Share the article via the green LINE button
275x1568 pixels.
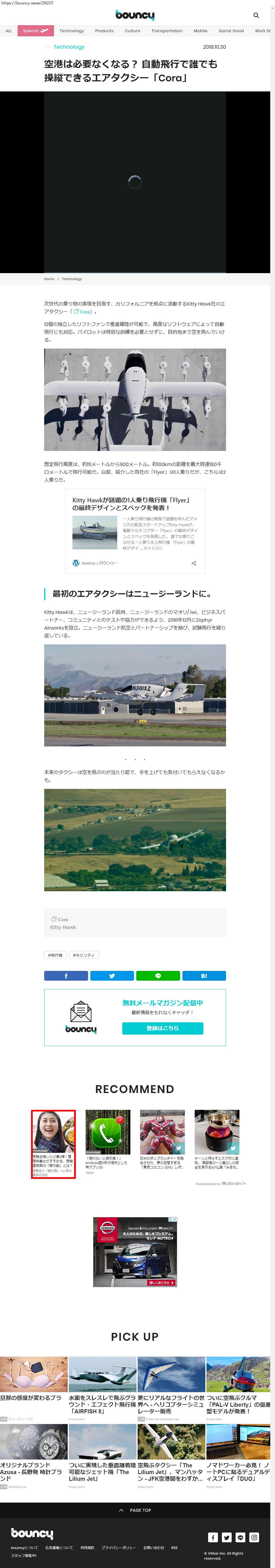pos(158,976)
